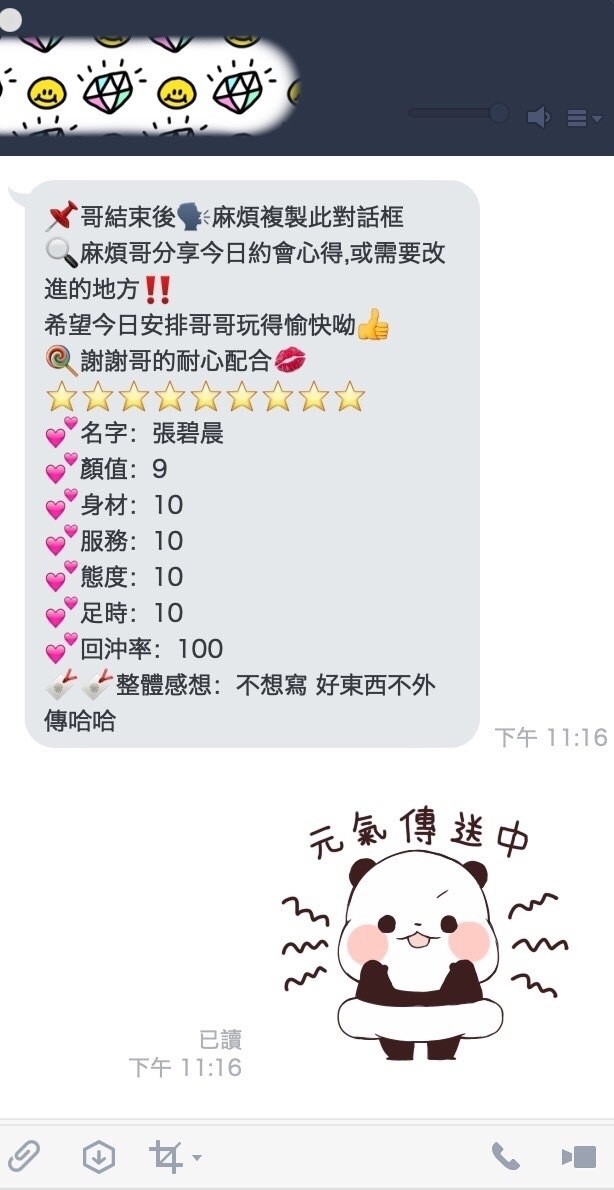This screenshot has height=1190, width=614.
Task: Open the download/save icon in the bottom toolbar
Action: 98,1157
